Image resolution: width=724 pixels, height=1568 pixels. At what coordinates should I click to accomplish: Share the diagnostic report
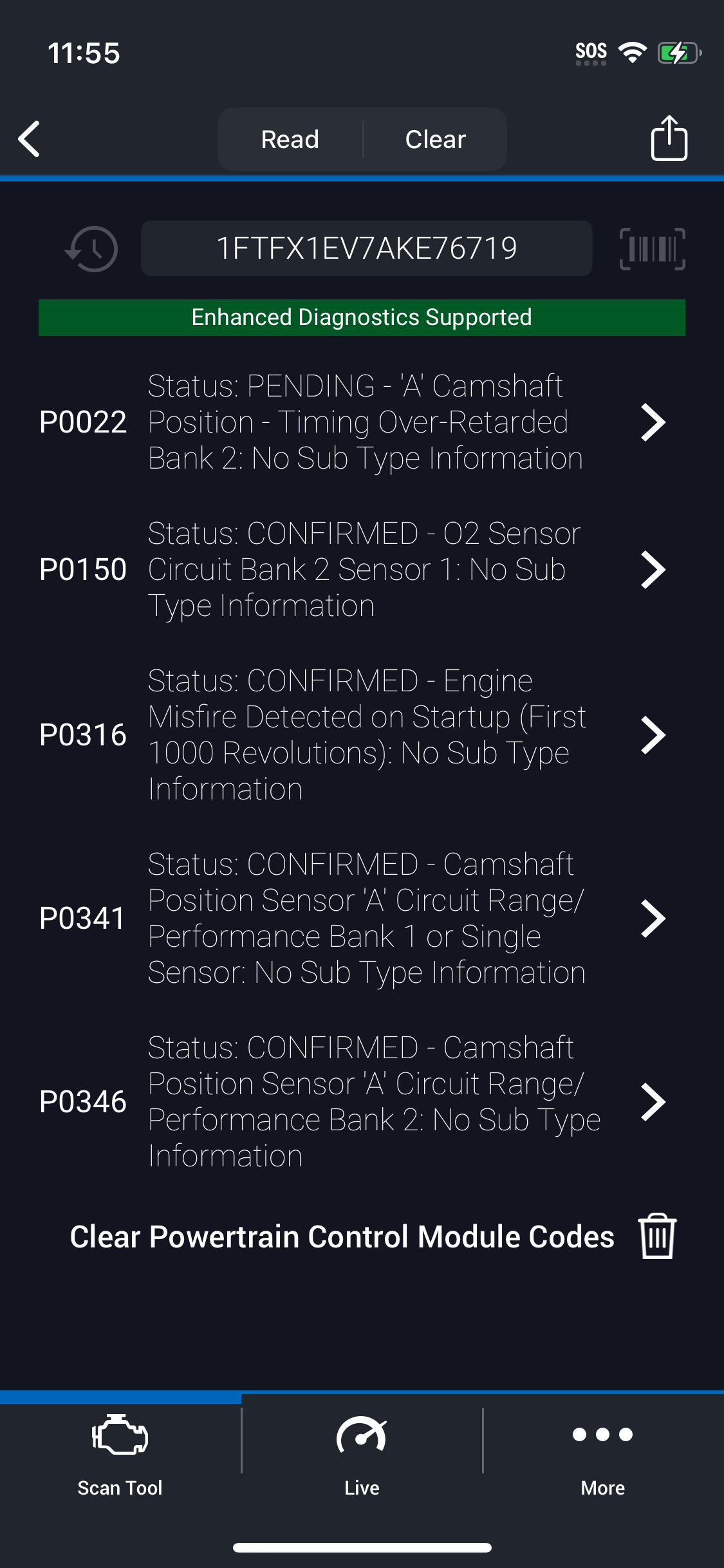[x=669, y=138]
